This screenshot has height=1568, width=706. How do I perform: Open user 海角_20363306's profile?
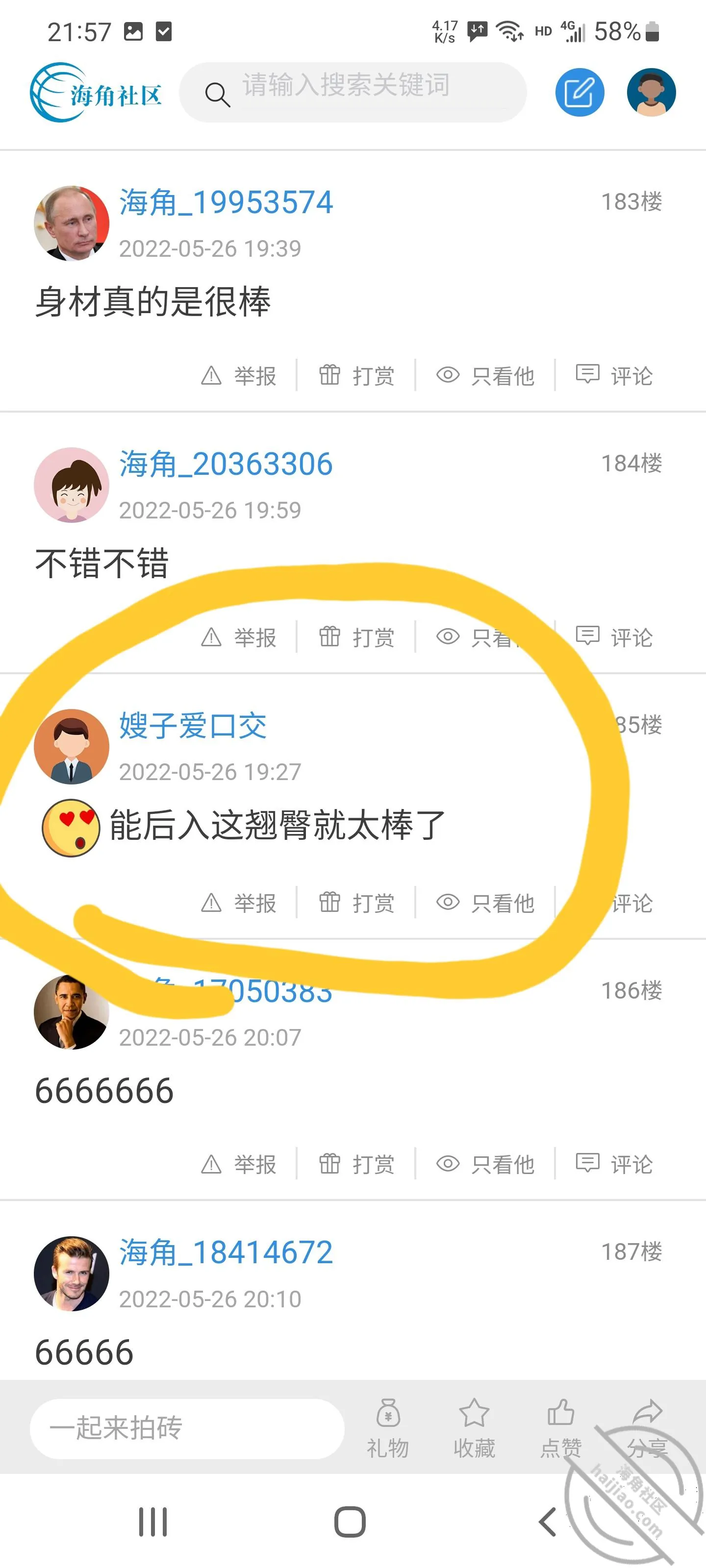(x=226, y=464)
